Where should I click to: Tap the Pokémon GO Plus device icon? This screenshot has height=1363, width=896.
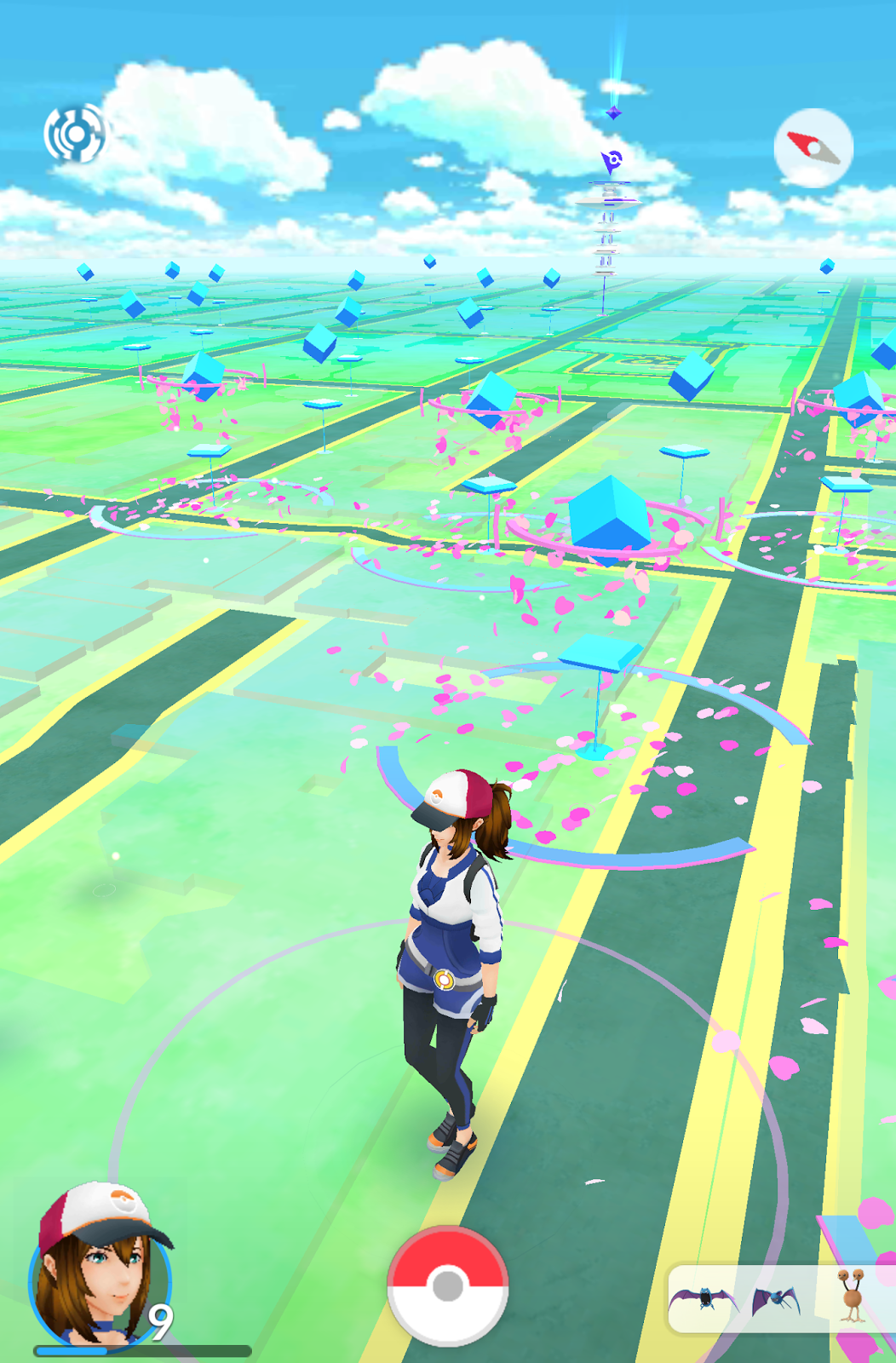coord(76,134)
